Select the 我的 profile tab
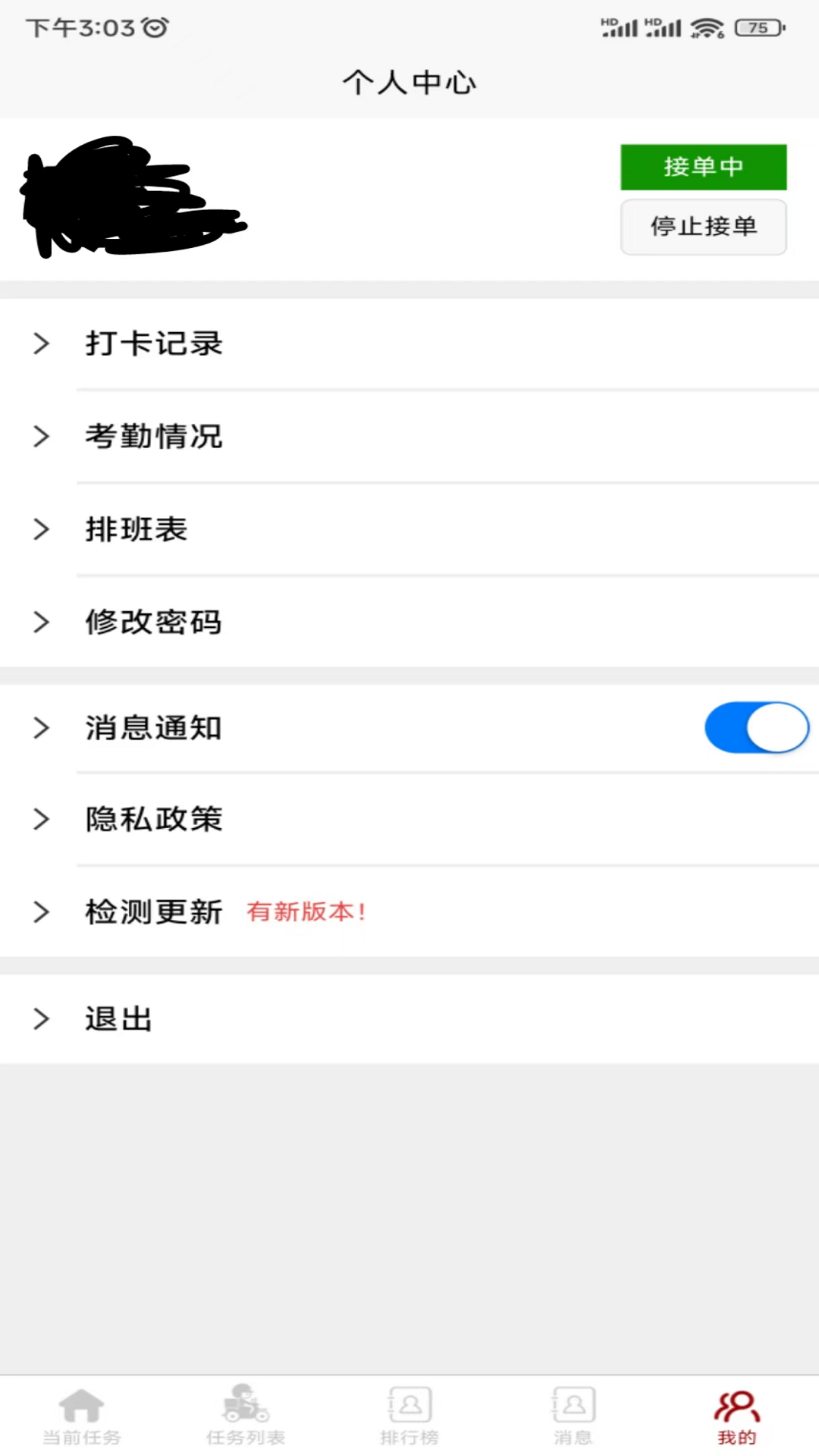This screenshot has width=819, height=1456. click(x=736, y=1415)
